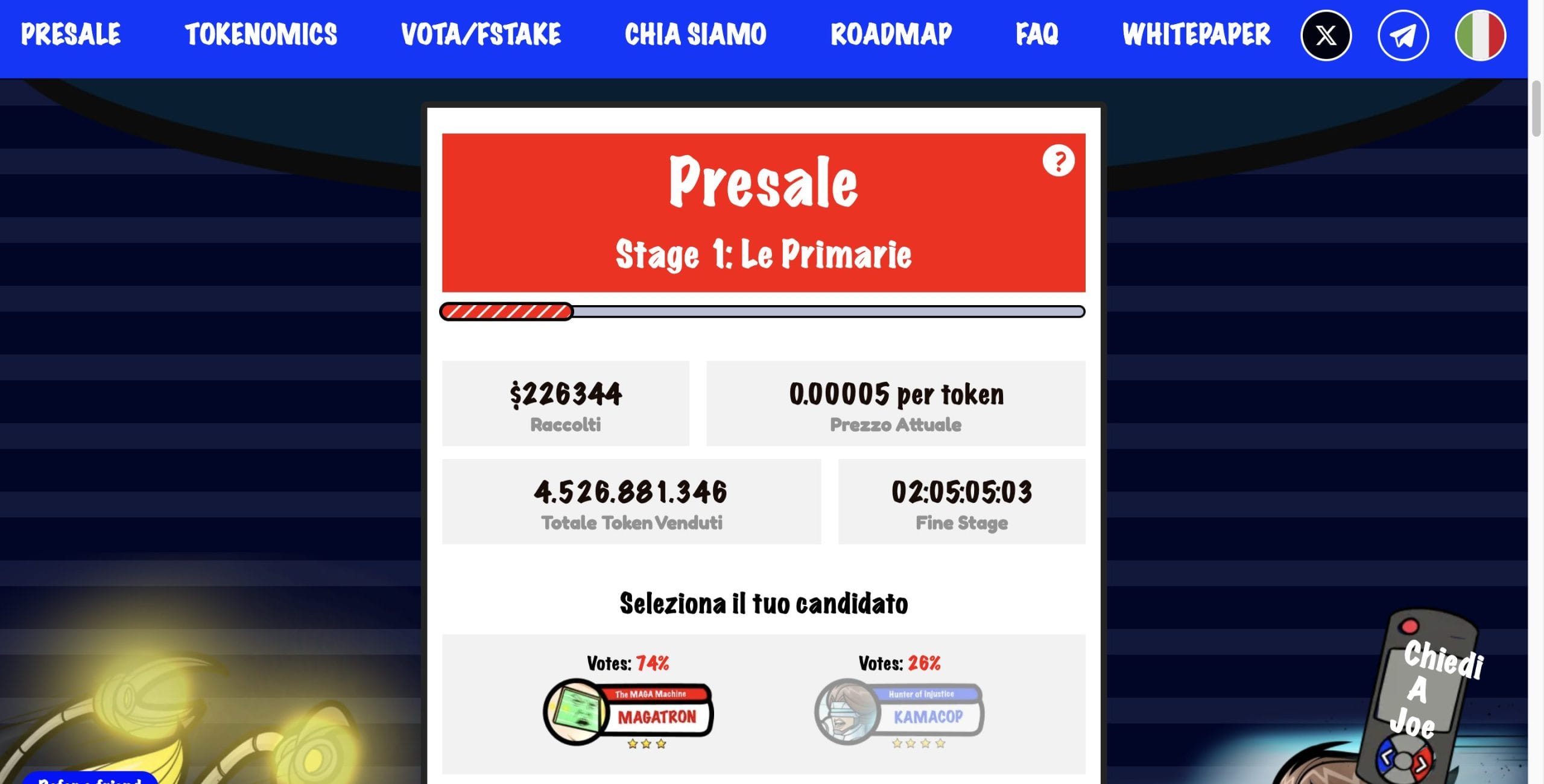
Task: Tap the Refer a friend button
Action: (90, 778)
